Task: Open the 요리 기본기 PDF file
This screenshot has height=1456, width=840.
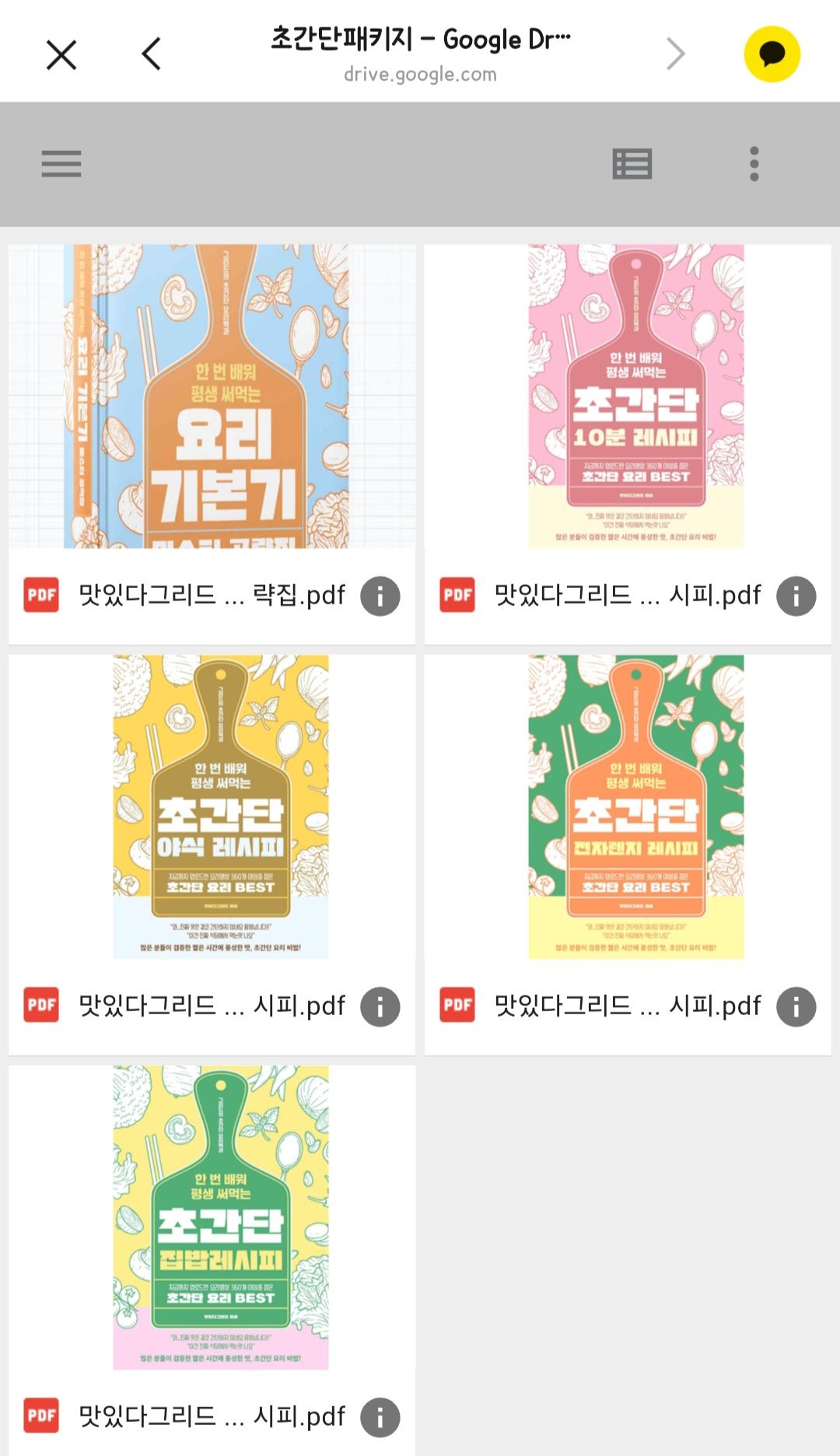Action: pyautogui.click(x=212, y=397)
